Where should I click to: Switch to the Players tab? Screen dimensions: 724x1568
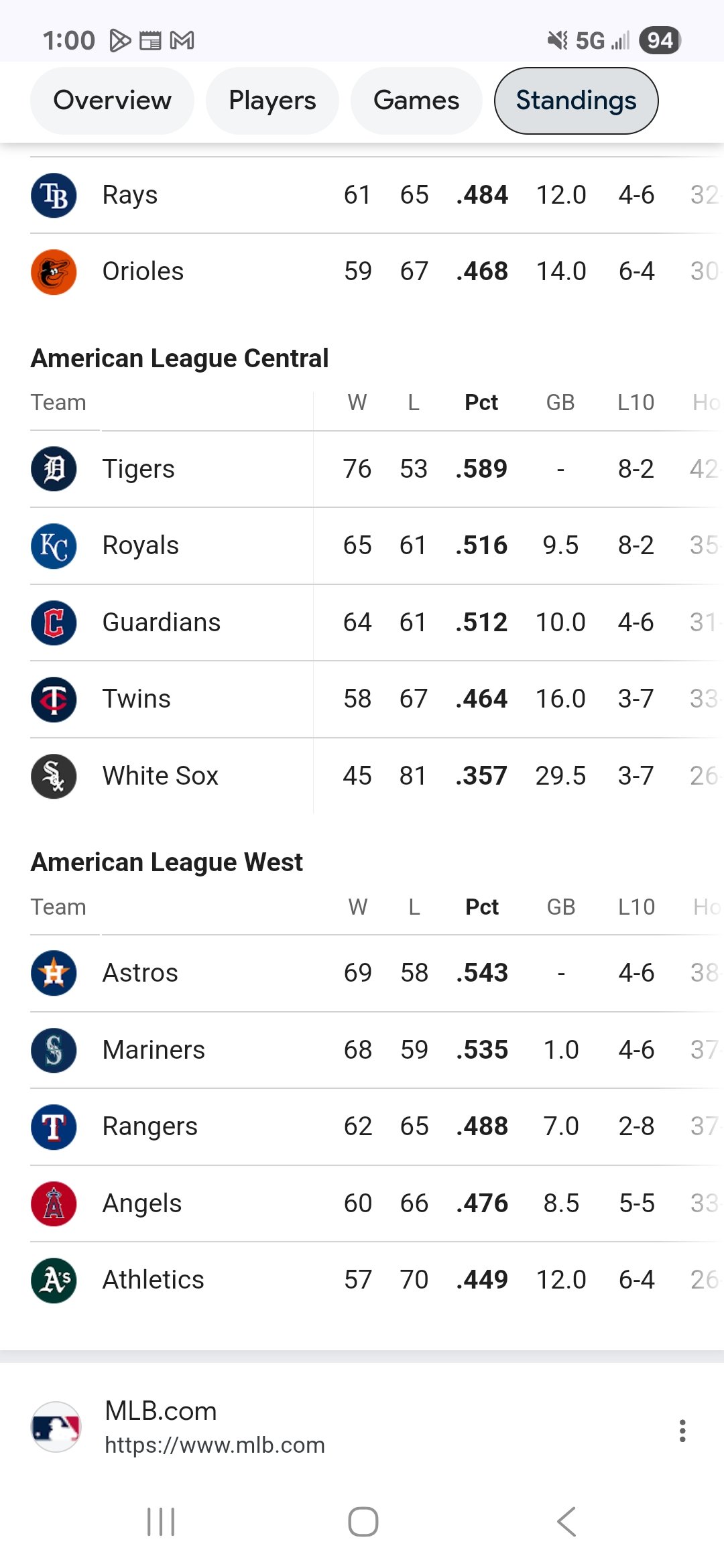click(x=272, y=101)
